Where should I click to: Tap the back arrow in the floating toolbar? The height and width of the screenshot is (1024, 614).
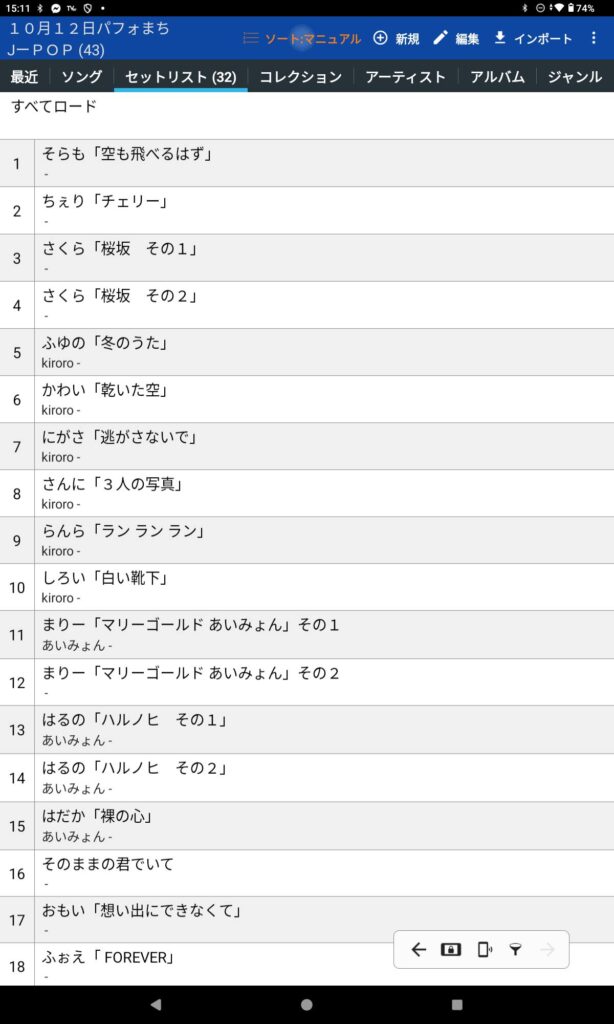pos(418,950)
